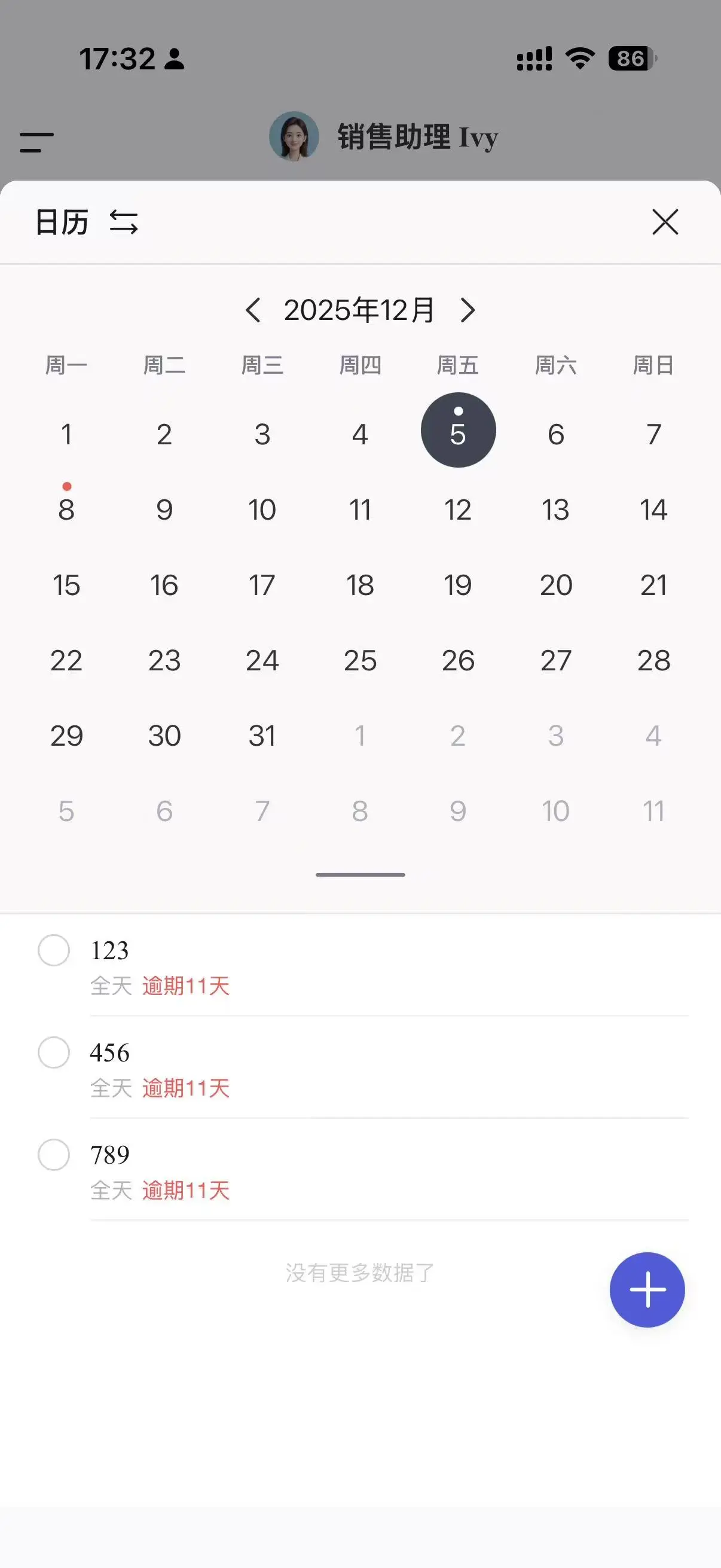Go to the next month

(x=468, y=310)
